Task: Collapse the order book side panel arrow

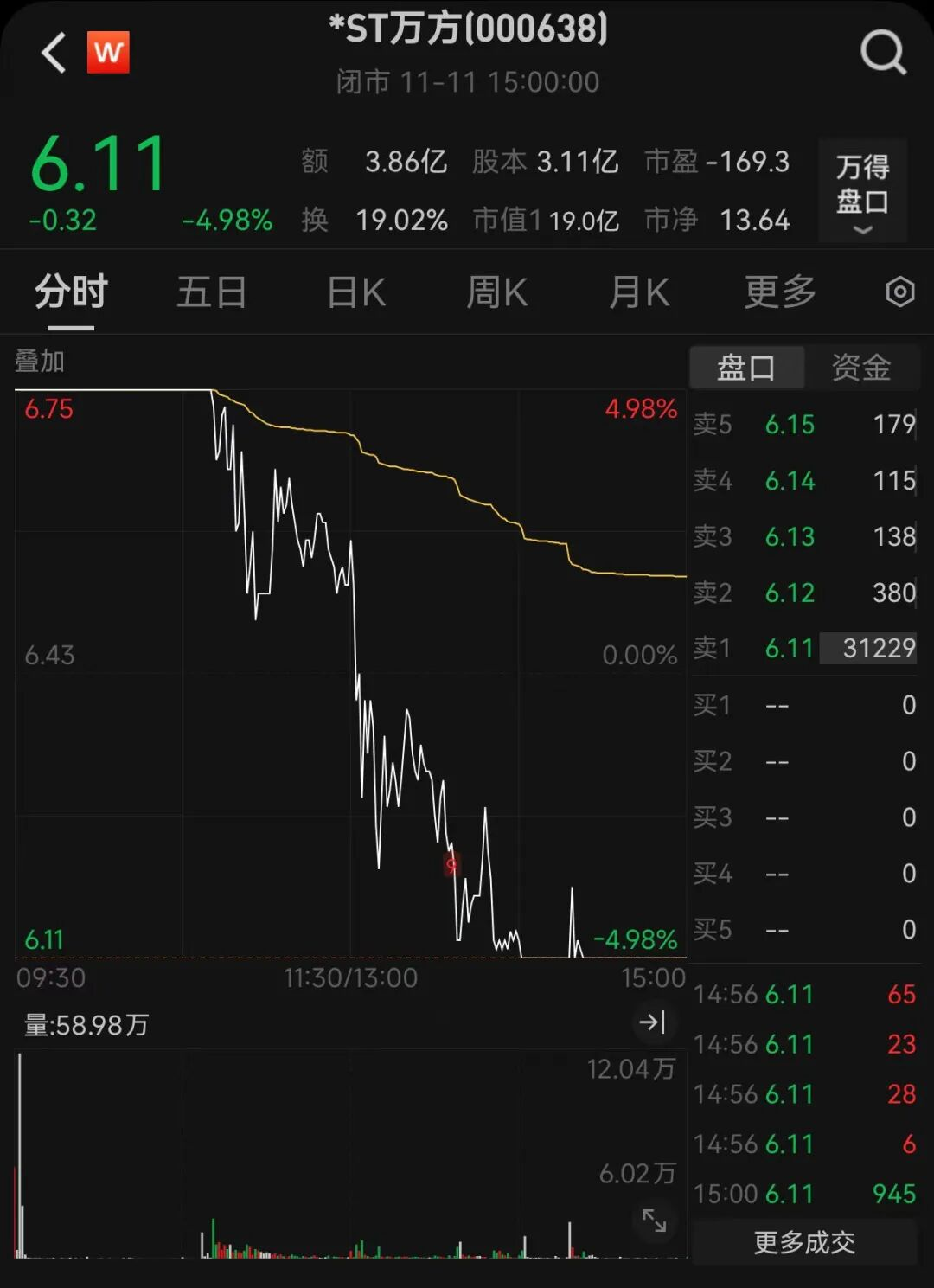Action: point(651,1022)
